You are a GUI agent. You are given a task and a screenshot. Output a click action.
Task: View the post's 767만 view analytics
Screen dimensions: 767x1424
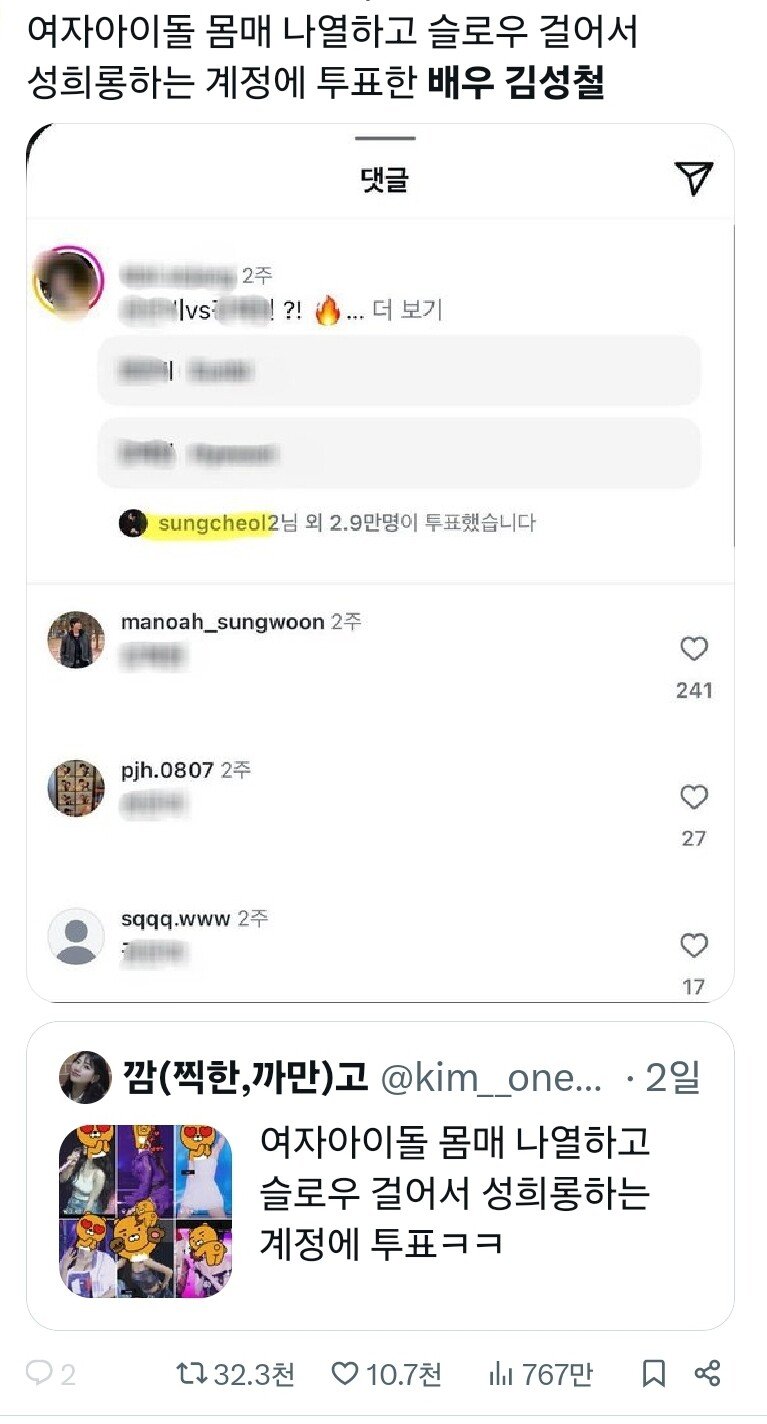[501, 1375]
